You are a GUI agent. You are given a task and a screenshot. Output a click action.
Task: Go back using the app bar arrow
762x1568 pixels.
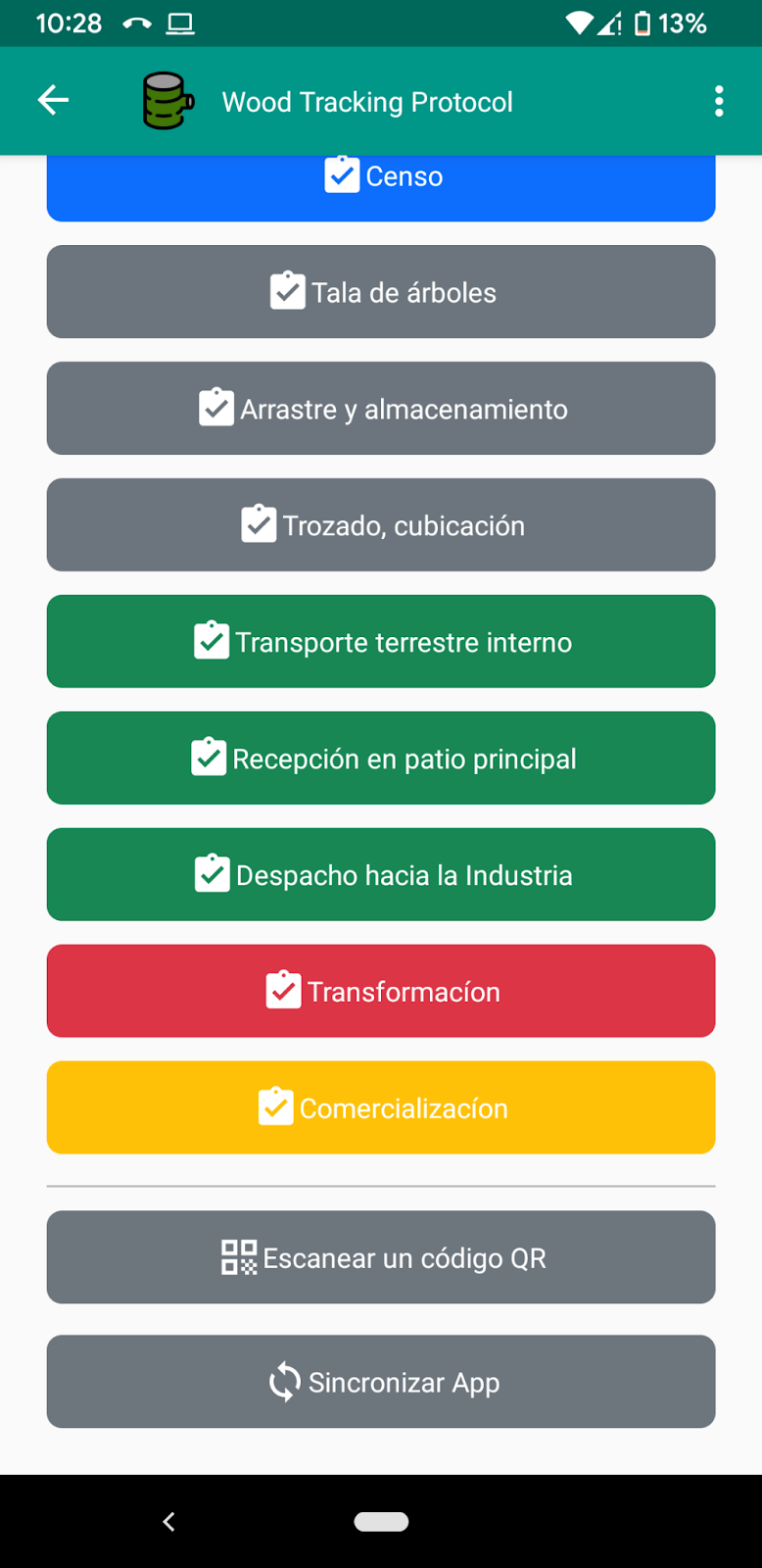pos(53,100)
